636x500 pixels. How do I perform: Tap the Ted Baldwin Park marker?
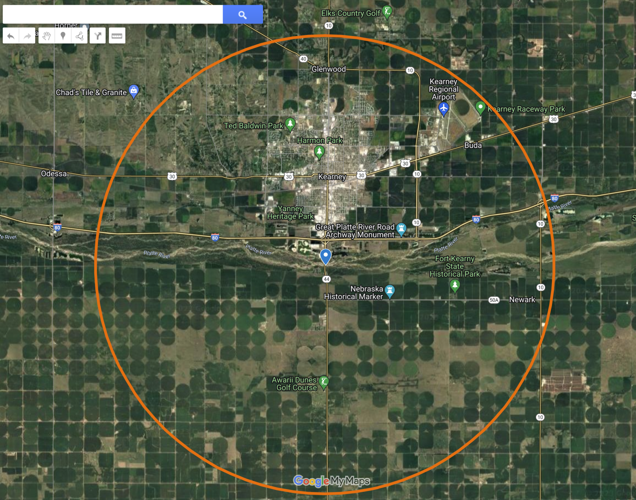290,124
